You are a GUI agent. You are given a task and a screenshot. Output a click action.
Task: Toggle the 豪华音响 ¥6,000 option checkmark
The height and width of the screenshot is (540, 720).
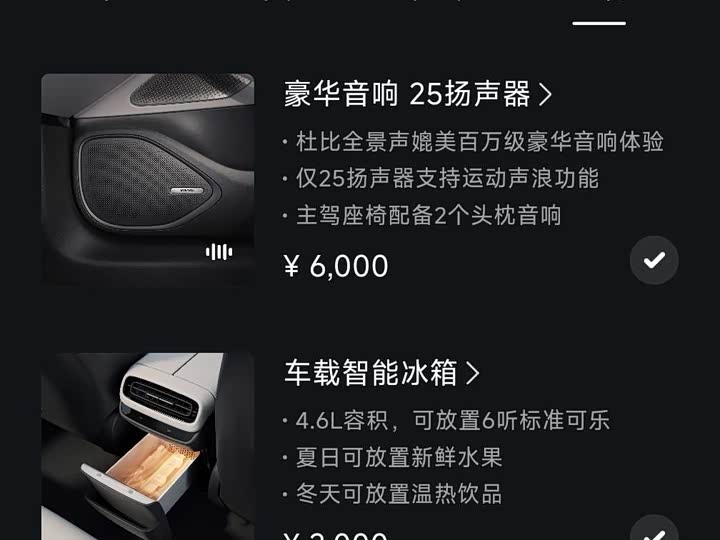654,261
